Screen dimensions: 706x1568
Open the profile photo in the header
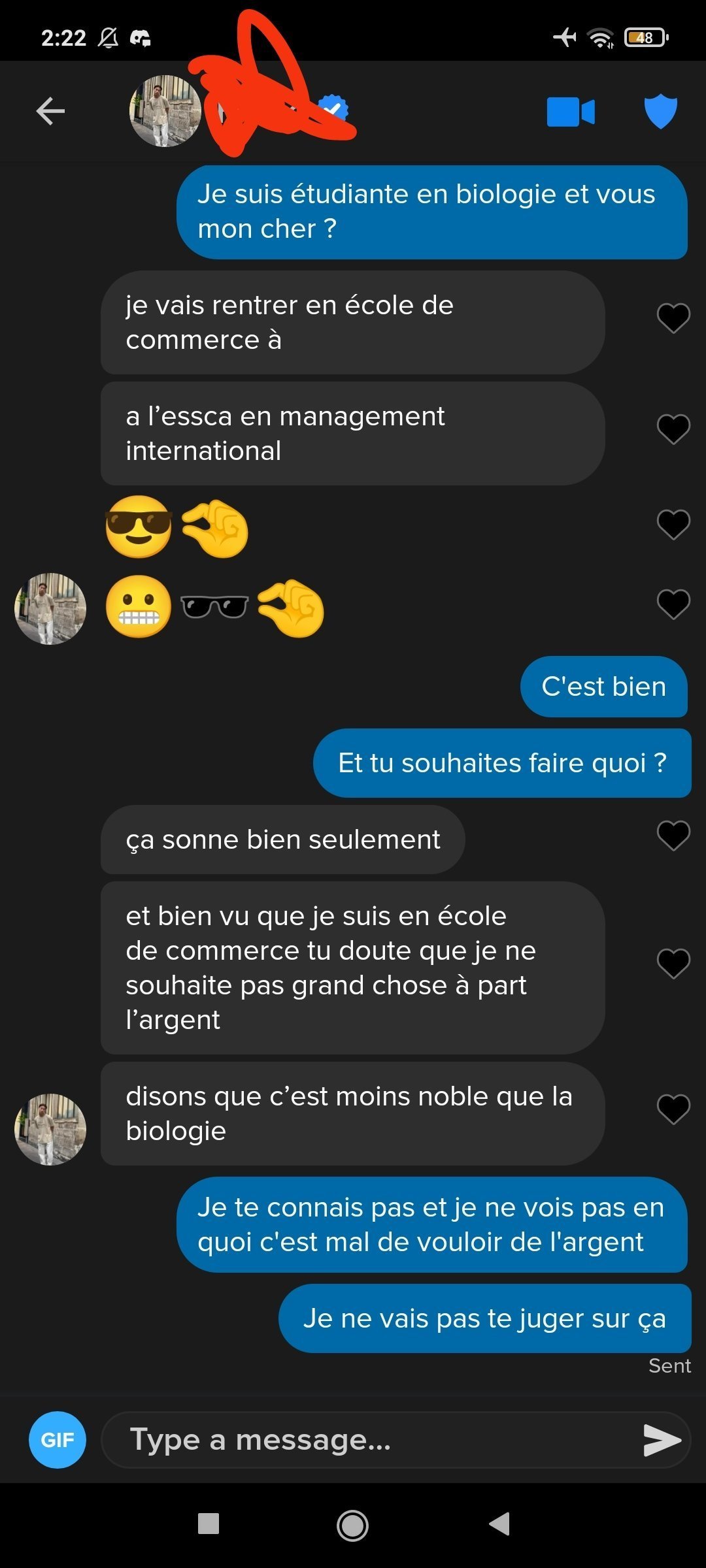tap(165, 111)
